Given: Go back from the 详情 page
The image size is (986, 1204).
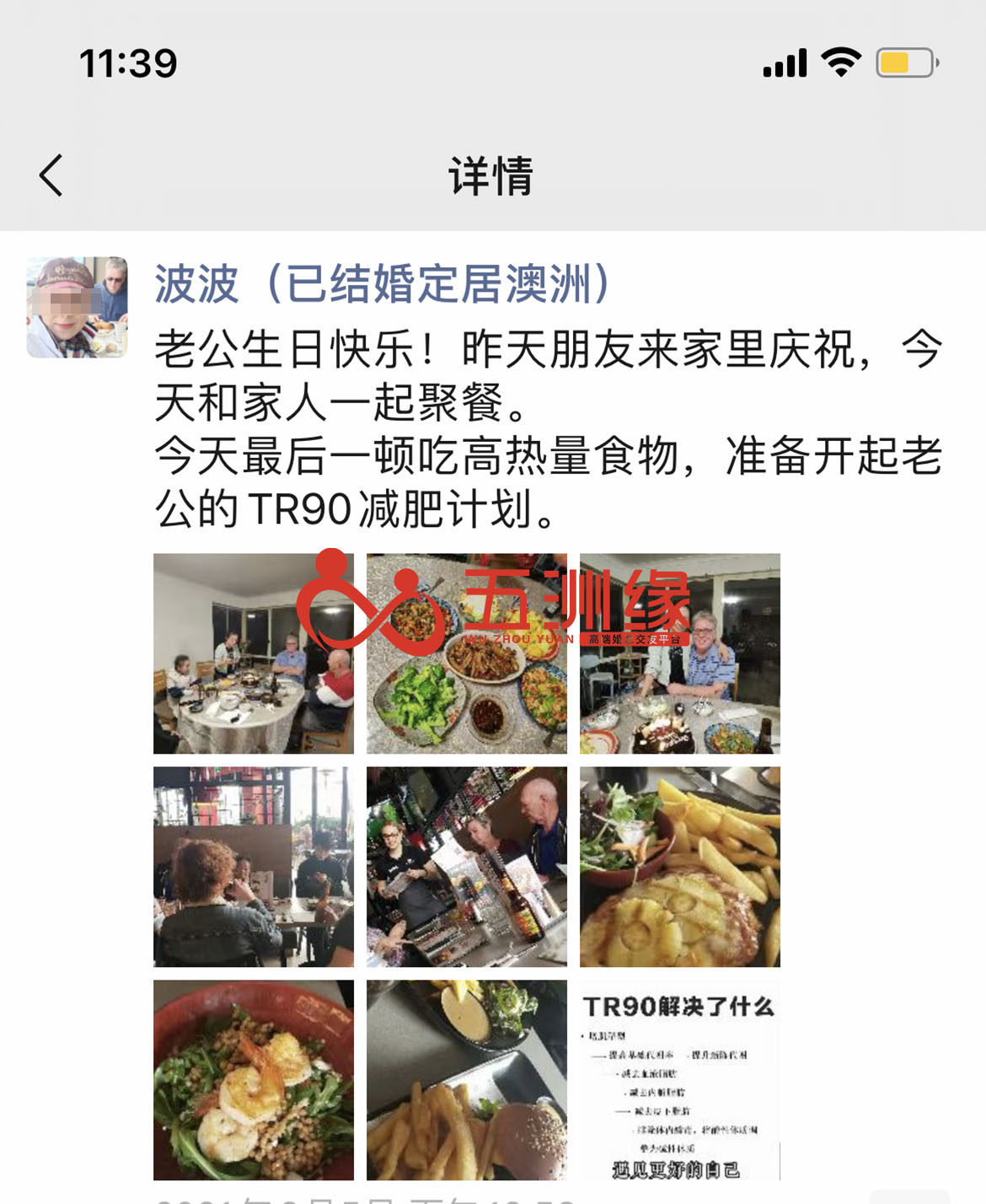Looking at the screenshot, I should 51,175.
